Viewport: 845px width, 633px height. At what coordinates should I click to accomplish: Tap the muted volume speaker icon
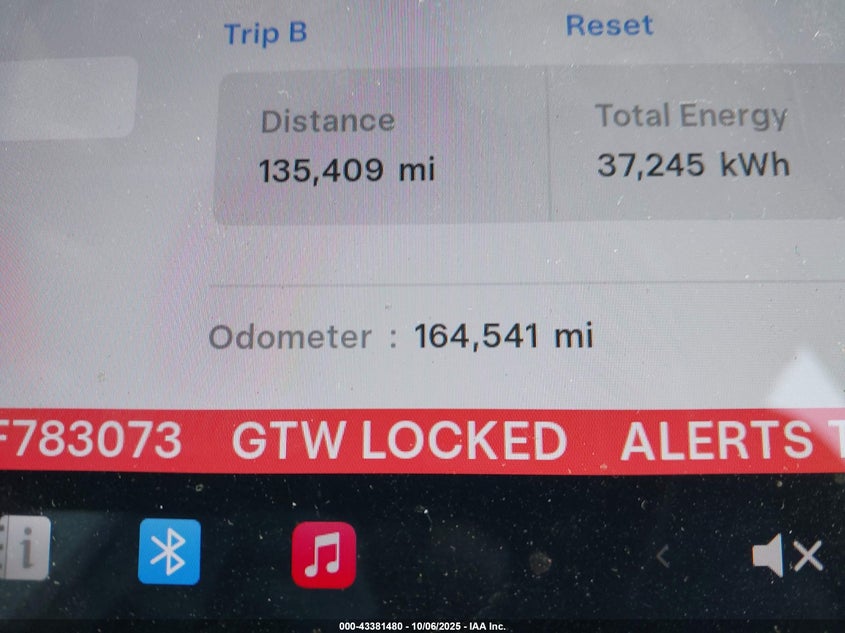tap(786, 556)
